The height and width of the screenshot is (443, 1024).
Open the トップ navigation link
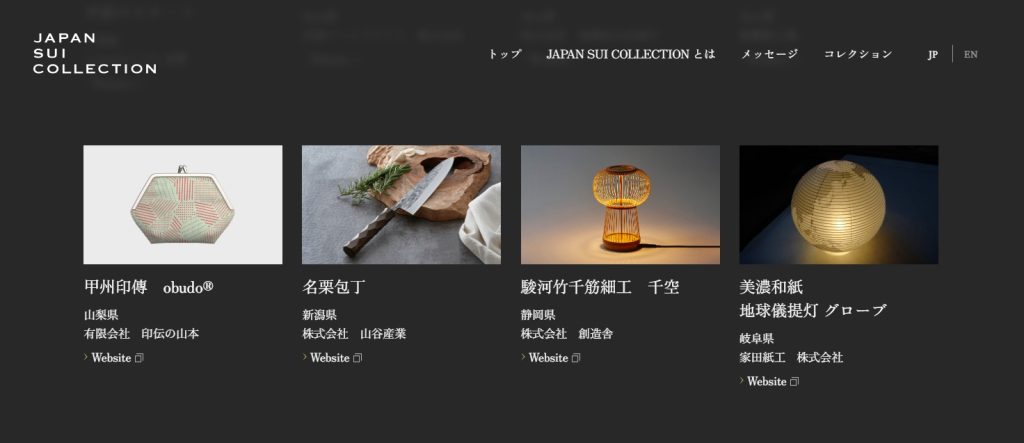tap(504, 54)
